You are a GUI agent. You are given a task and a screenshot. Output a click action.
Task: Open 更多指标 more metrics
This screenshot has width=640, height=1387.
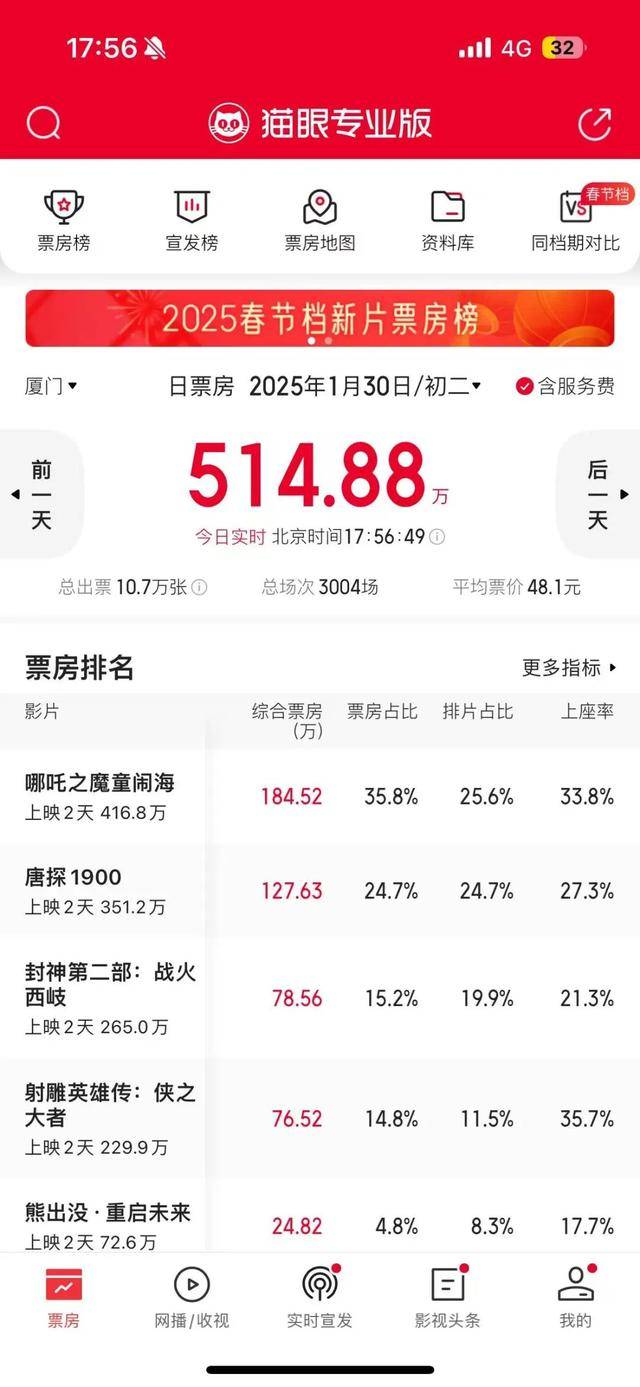pyautogui.click(x=570, y=667)
